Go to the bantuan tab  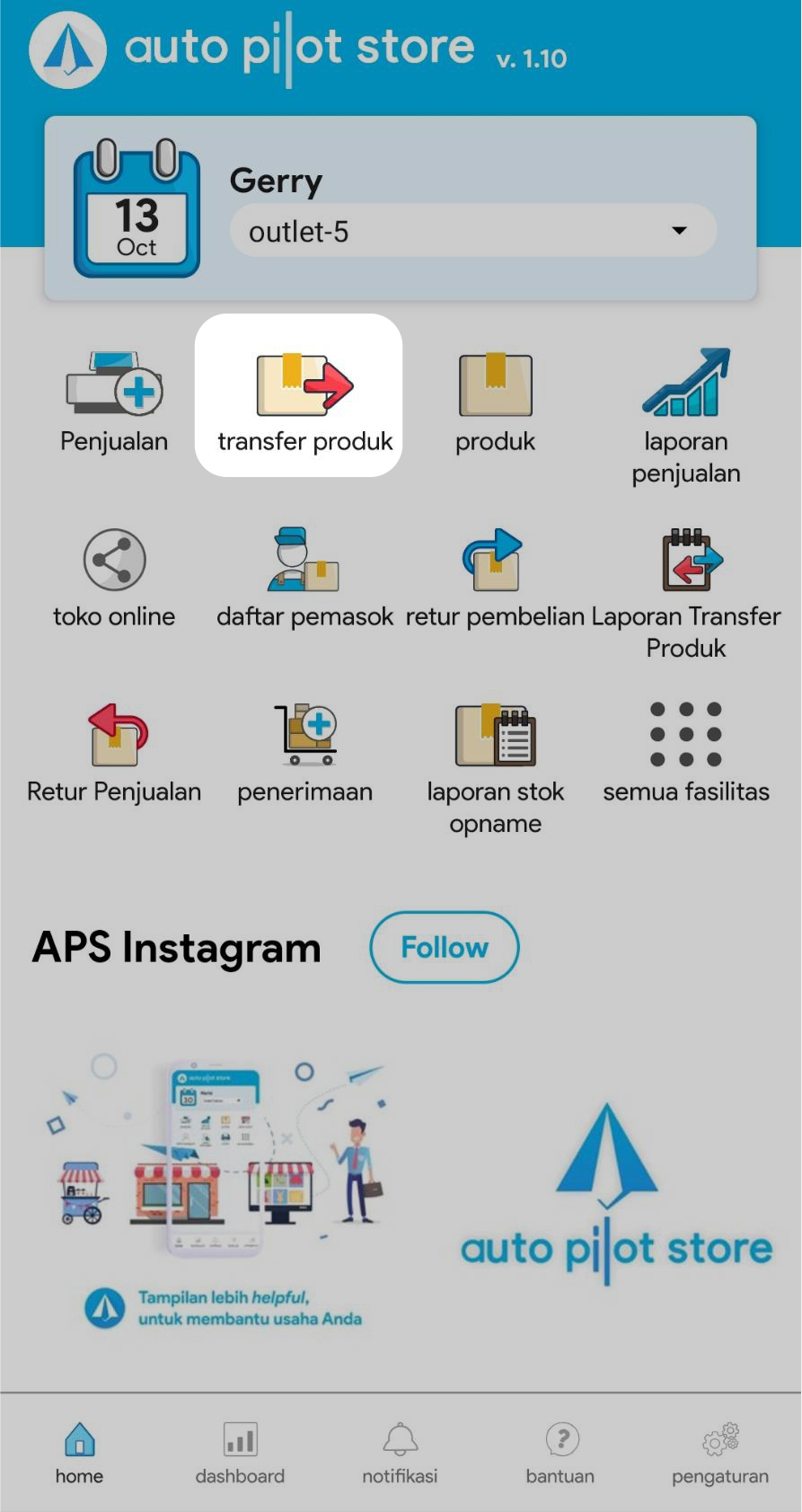point(560,1453)
